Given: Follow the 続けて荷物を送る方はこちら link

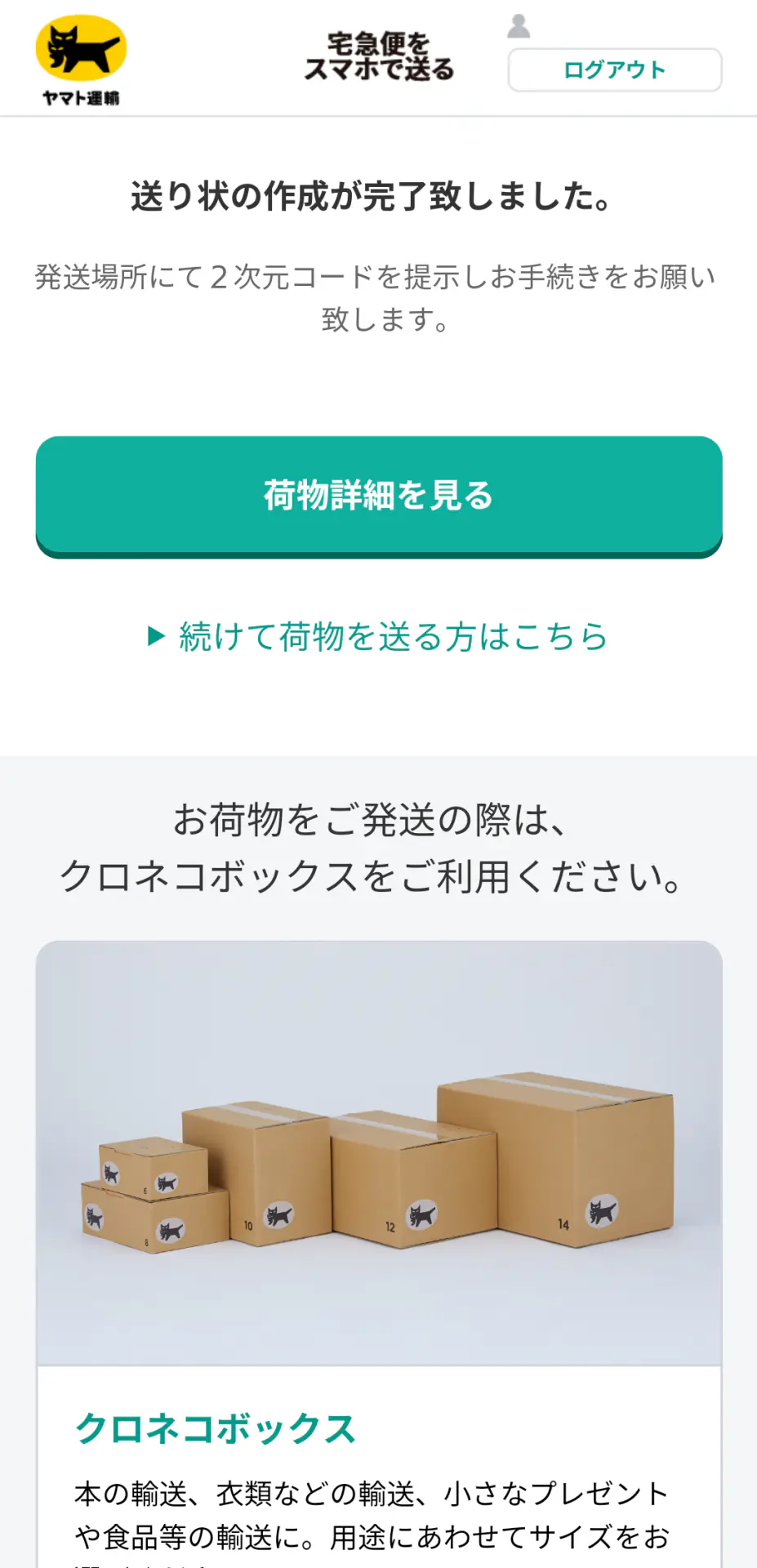Looking at the screenshot, I should pyautogui.click(x=377, y=636).
